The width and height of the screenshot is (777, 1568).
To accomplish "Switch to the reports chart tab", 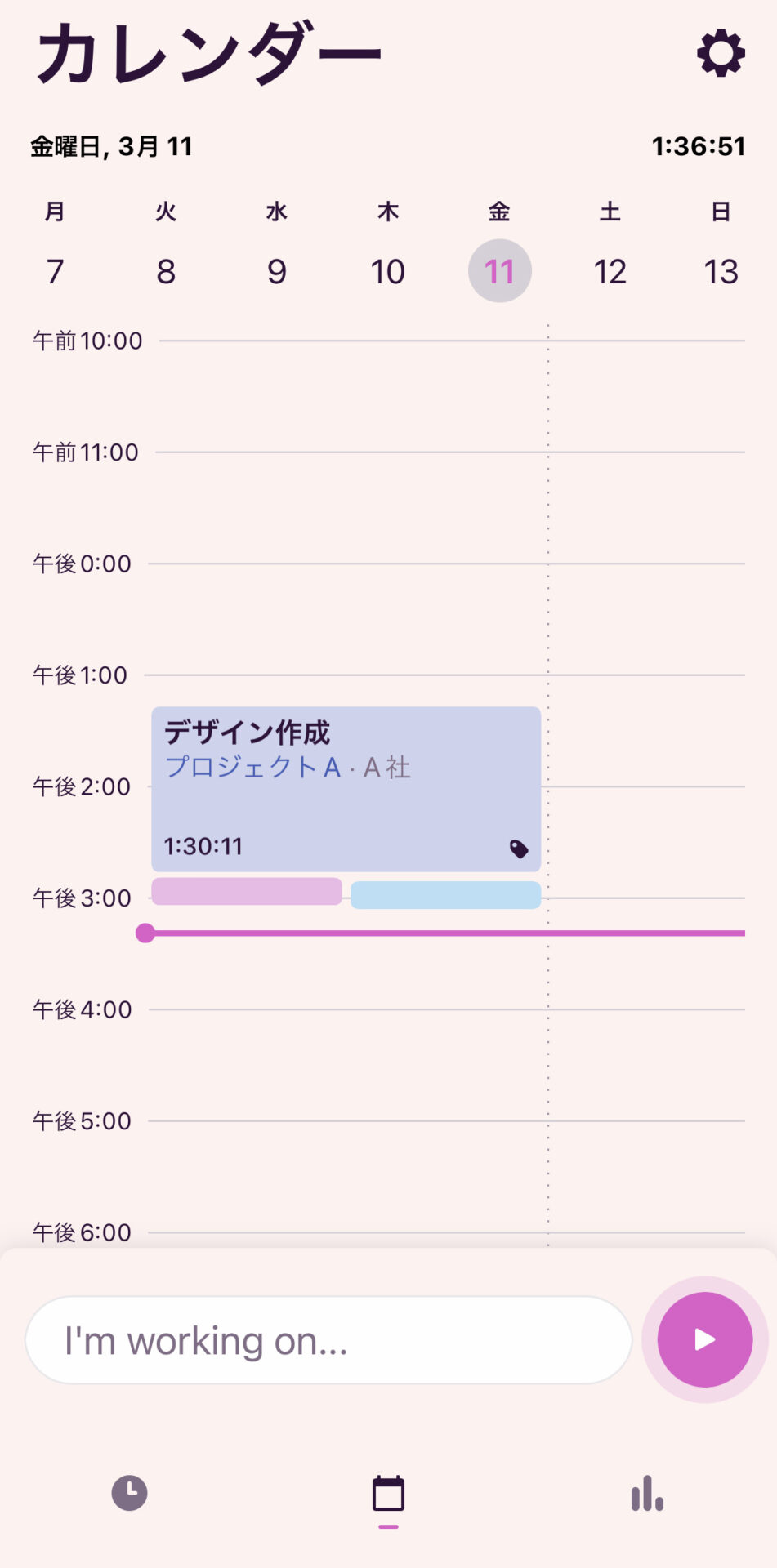I will (647, 1493).
